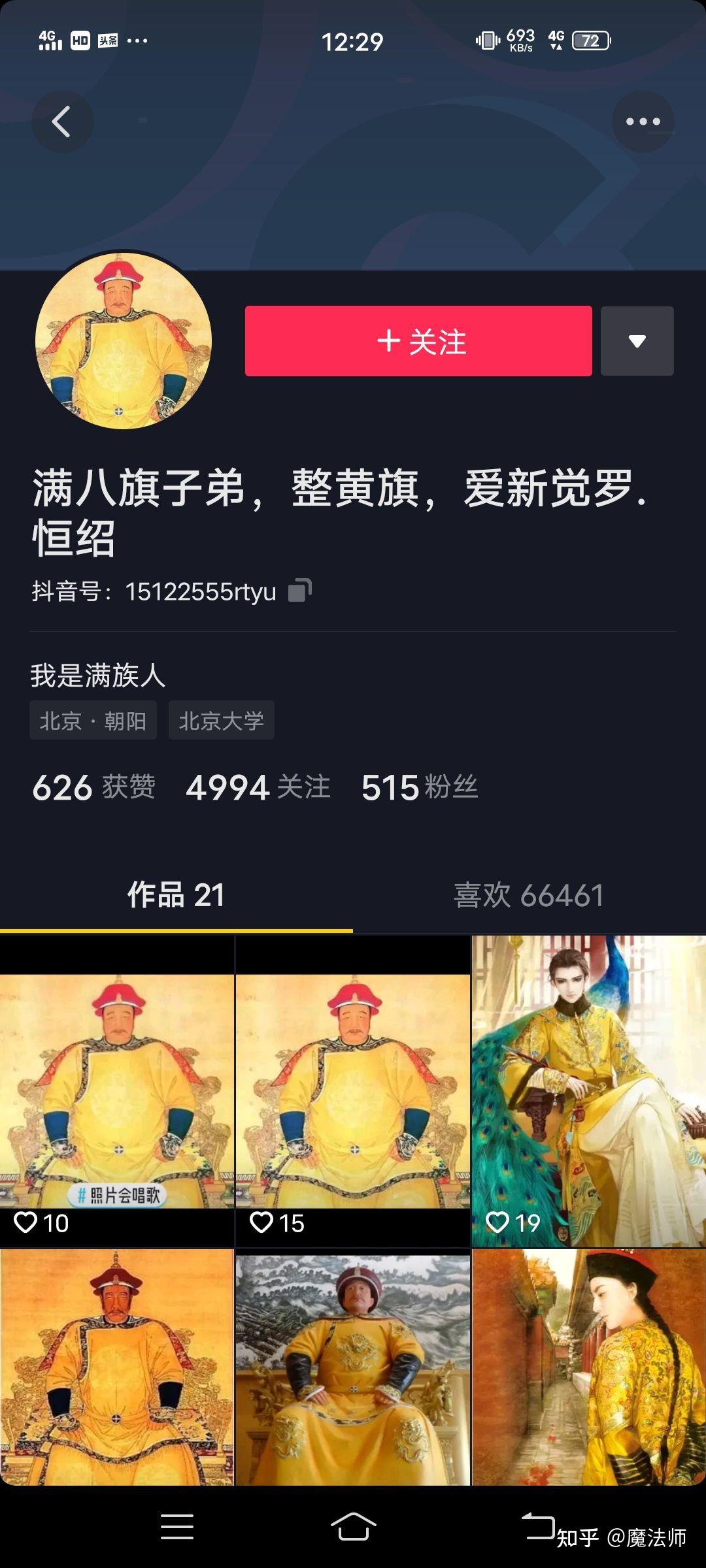The height and width of the screenshot is (1568, 706).
Task: Open the more options menu at top right
Action: 642,122
